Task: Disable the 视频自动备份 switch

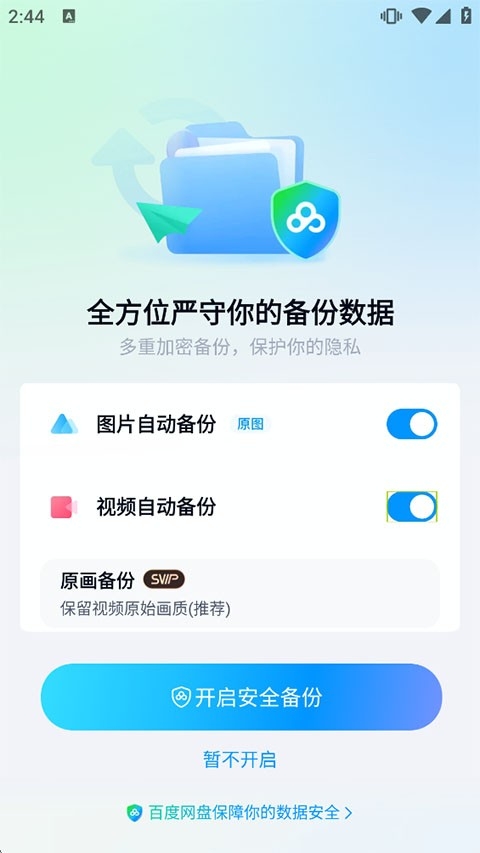Action: pyautogui.click(x=411, y=506)
